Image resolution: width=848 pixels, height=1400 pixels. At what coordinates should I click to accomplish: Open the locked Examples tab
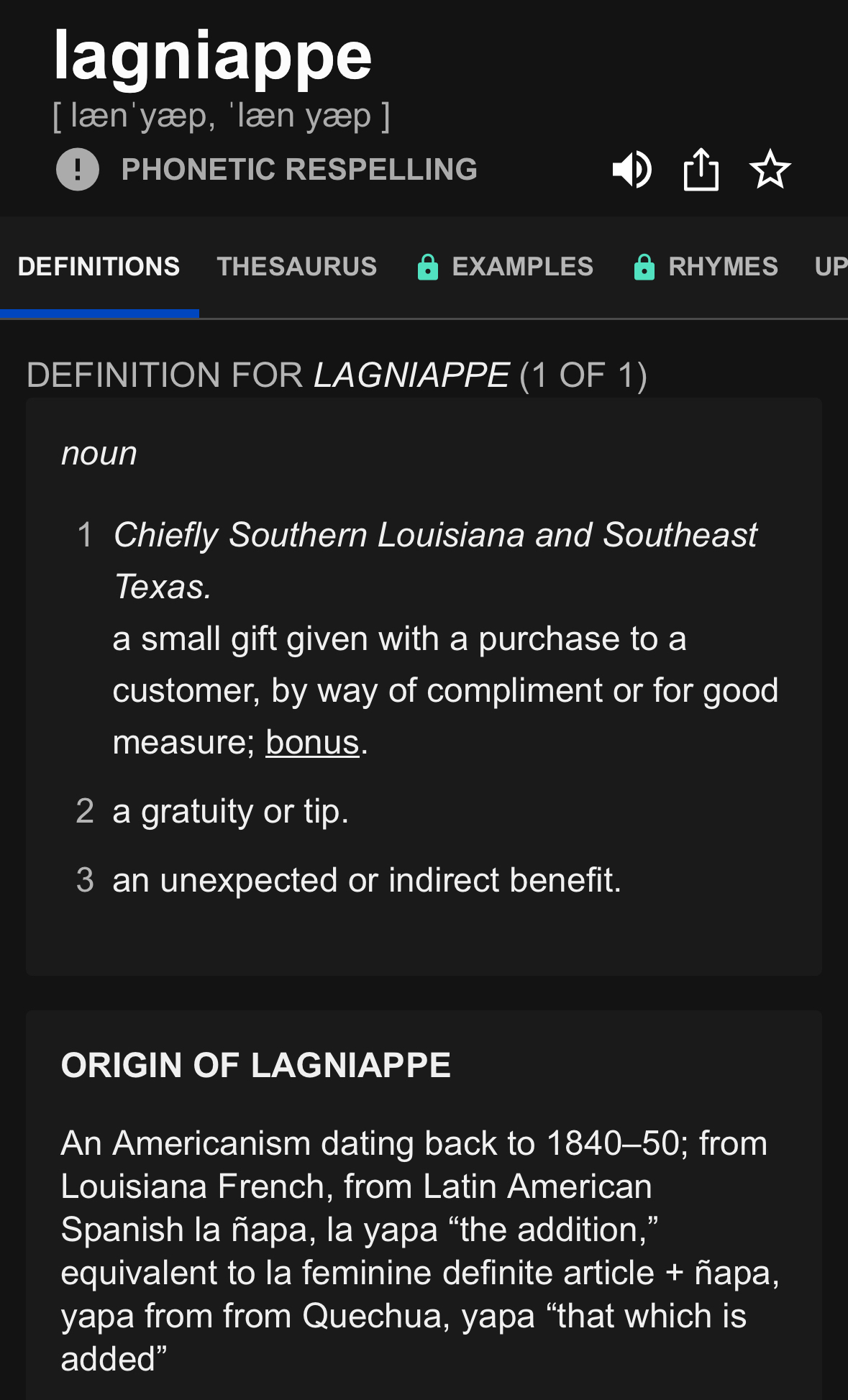(506, 267)
